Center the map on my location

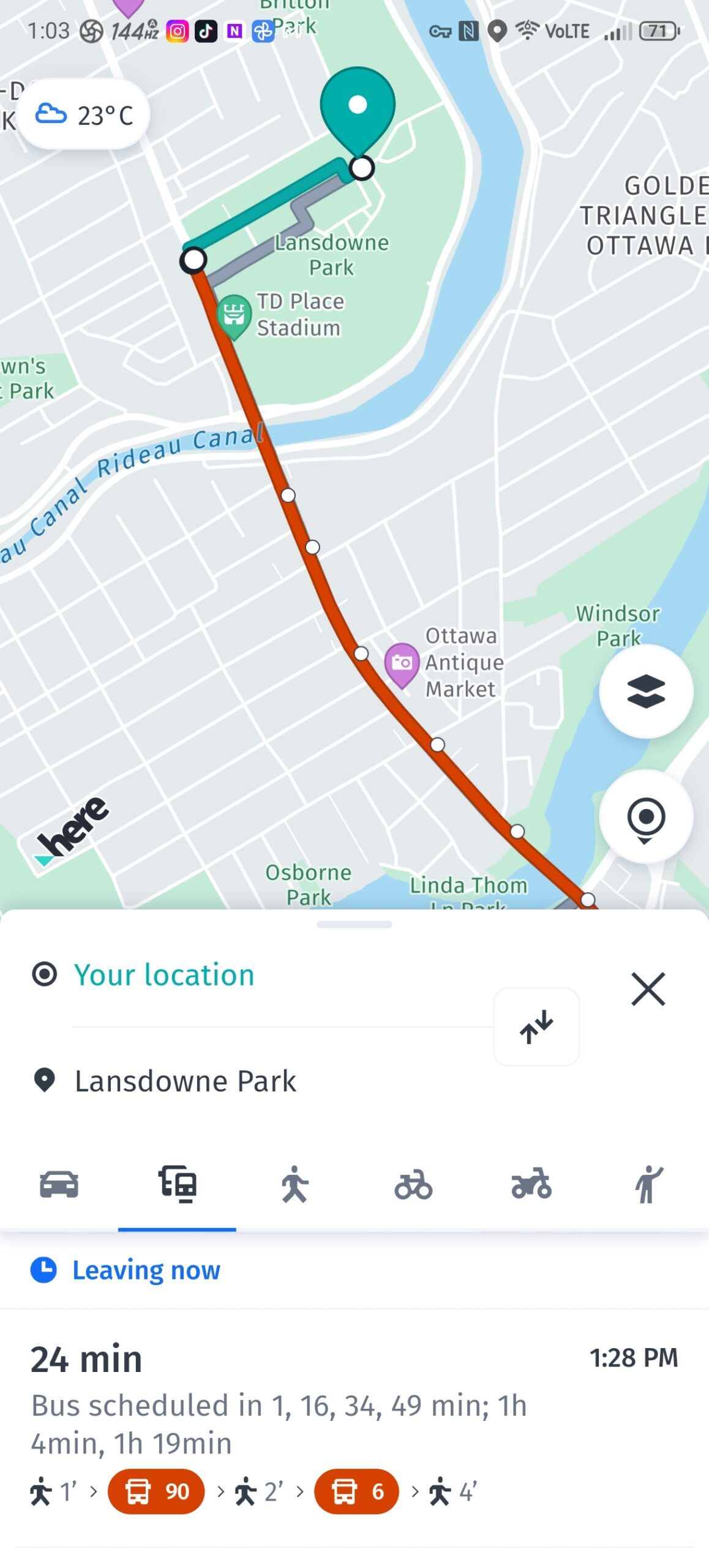coord(645,818)
